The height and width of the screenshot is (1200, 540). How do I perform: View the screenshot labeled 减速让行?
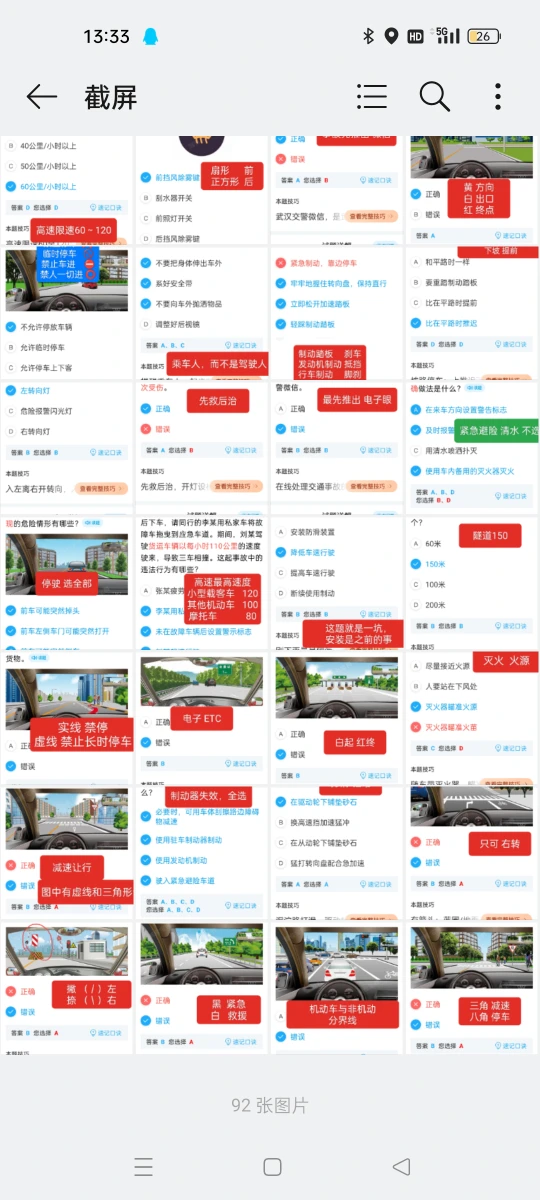coord(67,853)
